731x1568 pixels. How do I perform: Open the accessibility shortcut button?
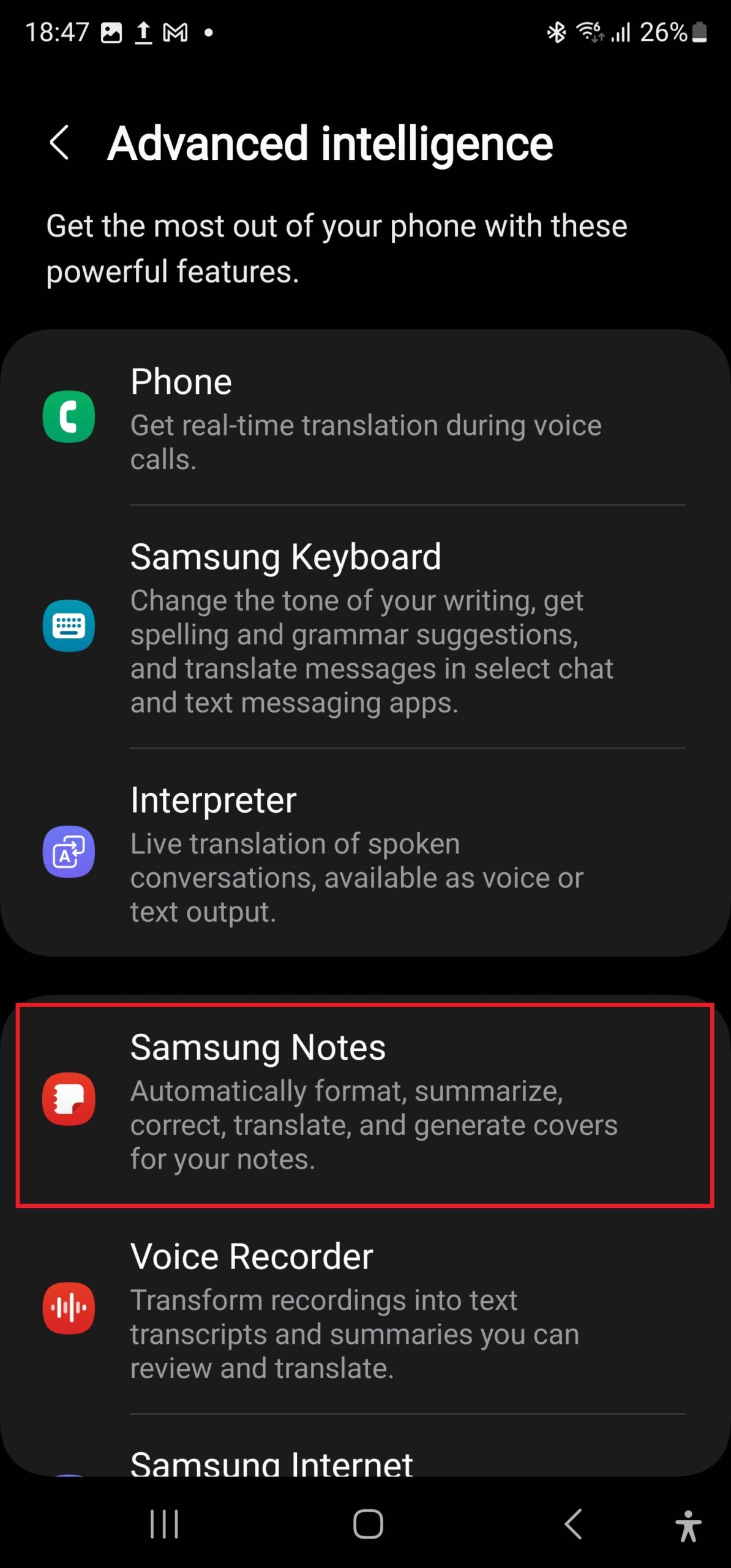tap(688, 1525)
